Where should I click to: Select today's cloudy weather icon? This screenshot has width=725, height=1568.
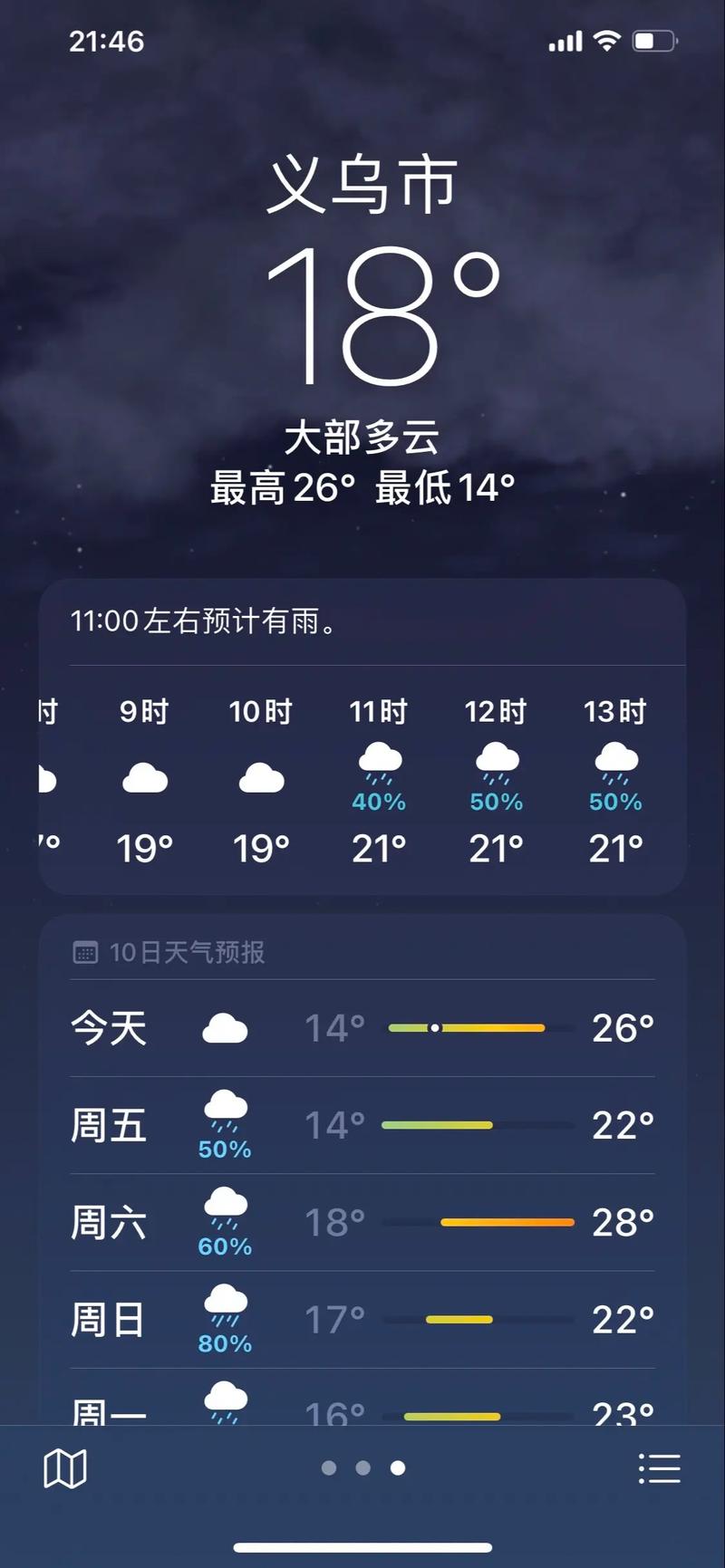tap(225, 1026)
